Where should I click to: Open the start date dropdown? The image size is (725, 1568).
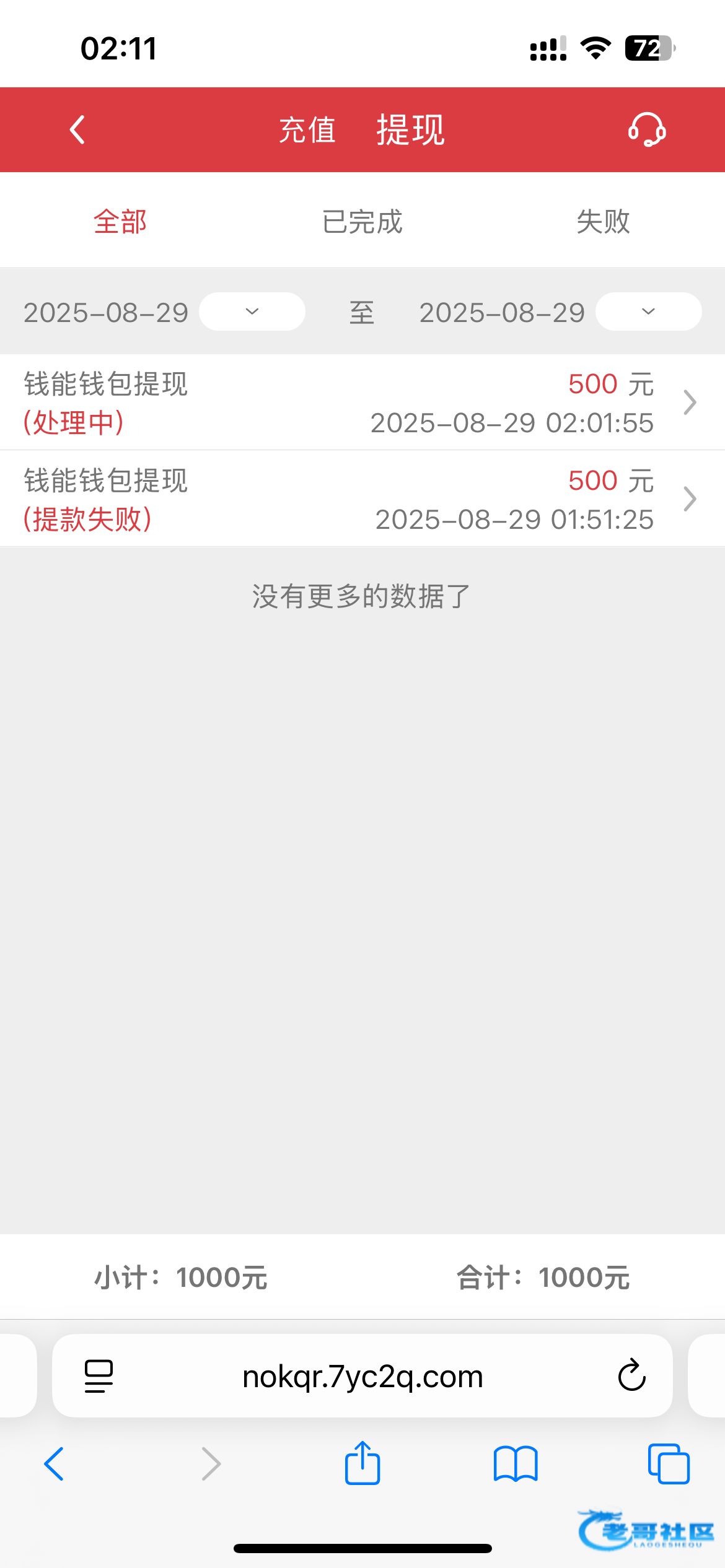pos(252,311)
